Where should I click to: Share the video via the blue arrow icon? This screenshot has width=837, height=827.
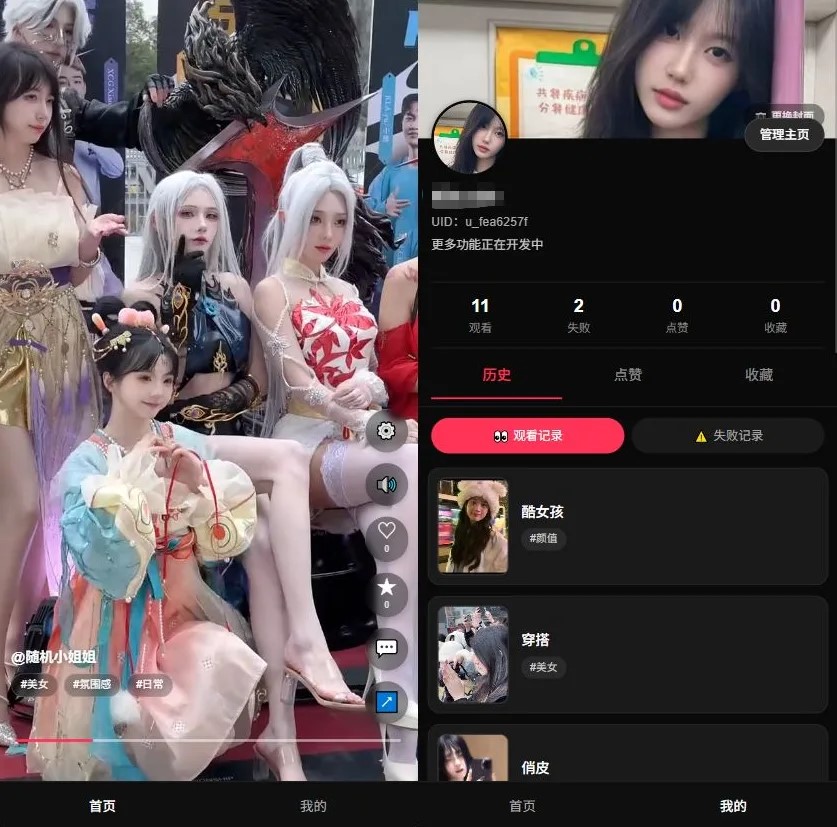[x=386, y=702]
